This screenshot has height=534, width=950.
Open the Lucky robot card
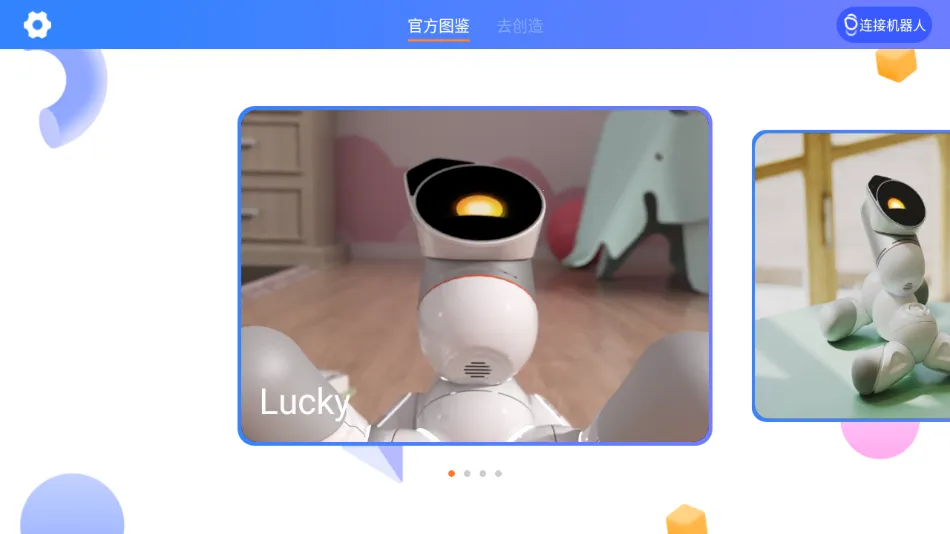tap(474, 275)
